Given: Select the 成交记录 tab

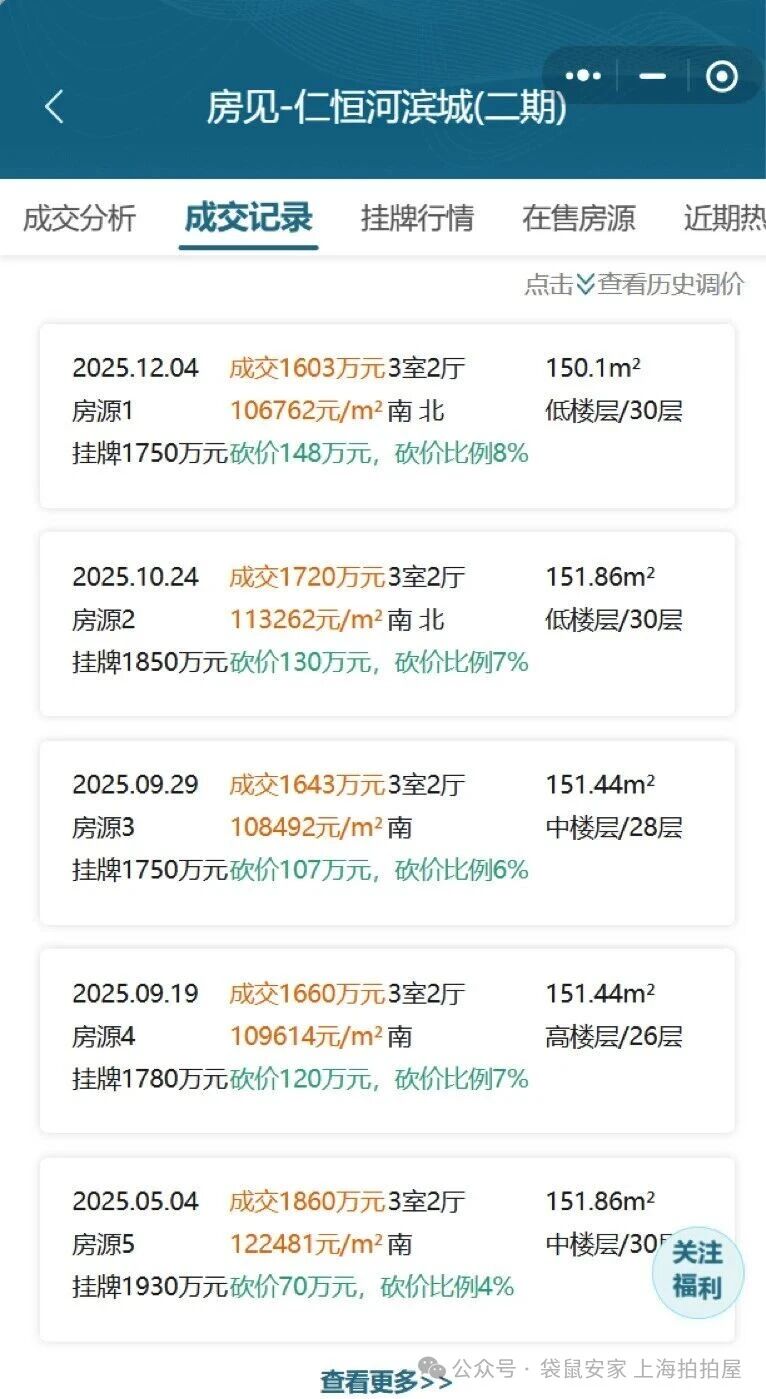Looking at the screenshot, I should pos(248,218).
